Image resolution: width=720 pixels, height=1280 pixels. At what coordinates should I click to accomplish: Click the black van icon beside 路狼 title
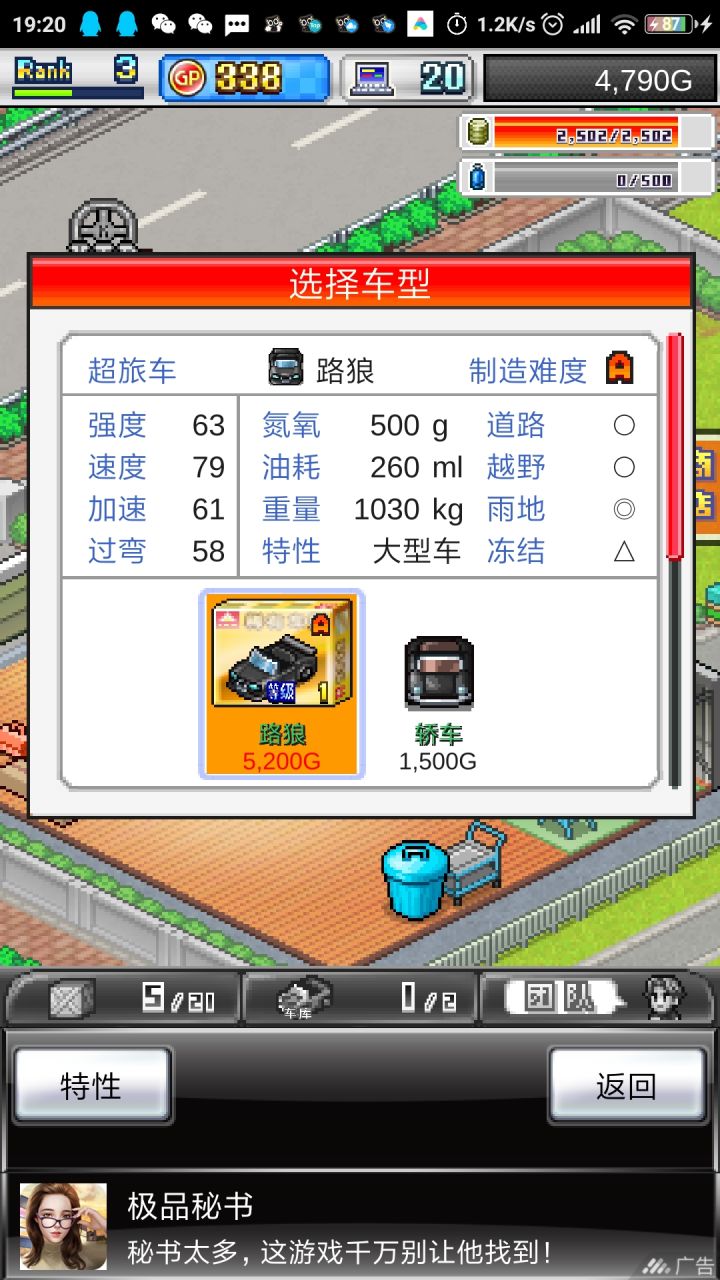tap(287, 367)
